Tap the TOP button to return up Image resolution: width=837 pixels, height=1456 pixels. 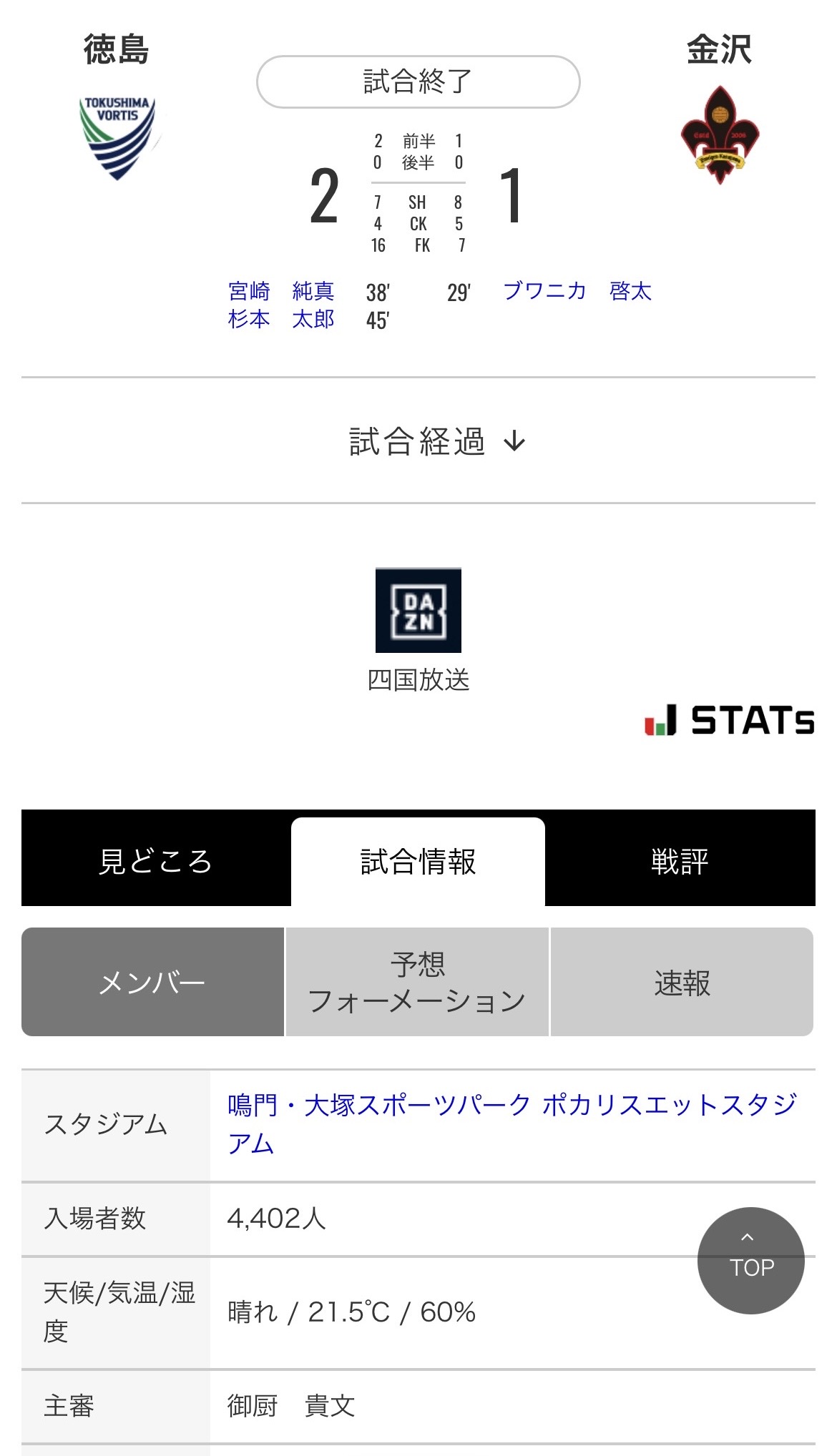pos(751,1261)
